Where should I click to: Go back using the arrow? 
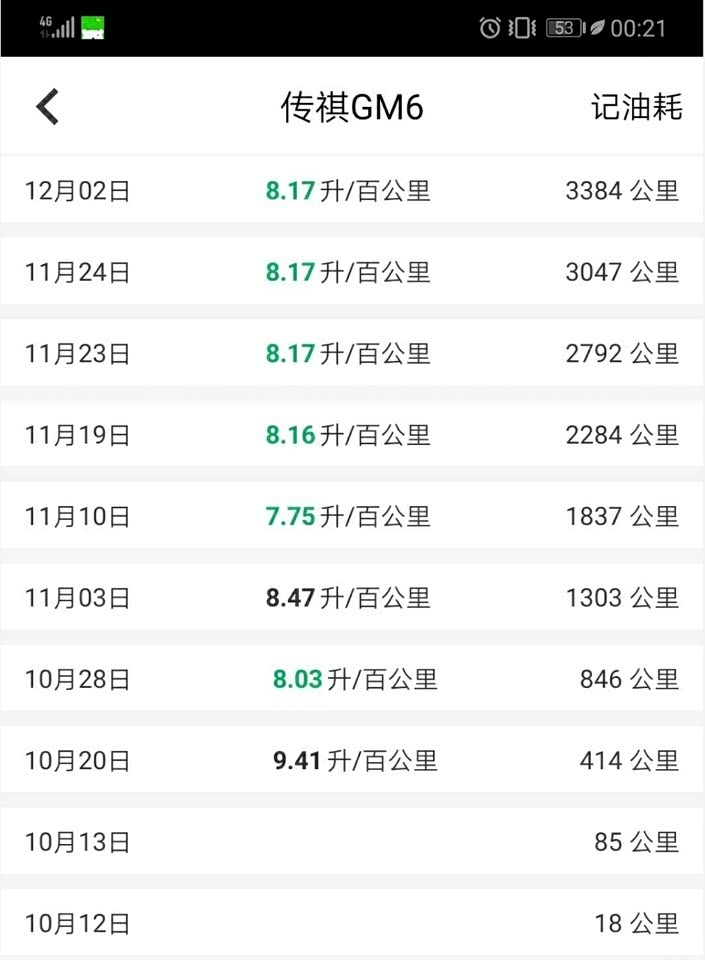pyautogui.click(x=48, y=106)
